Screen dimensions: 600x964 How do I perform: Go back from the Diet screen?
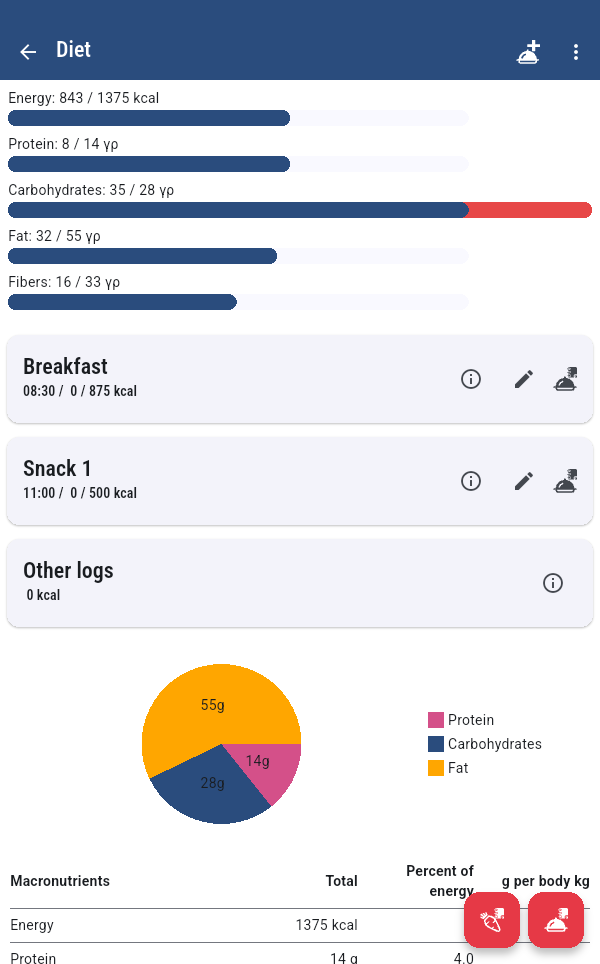pos(28,52)
